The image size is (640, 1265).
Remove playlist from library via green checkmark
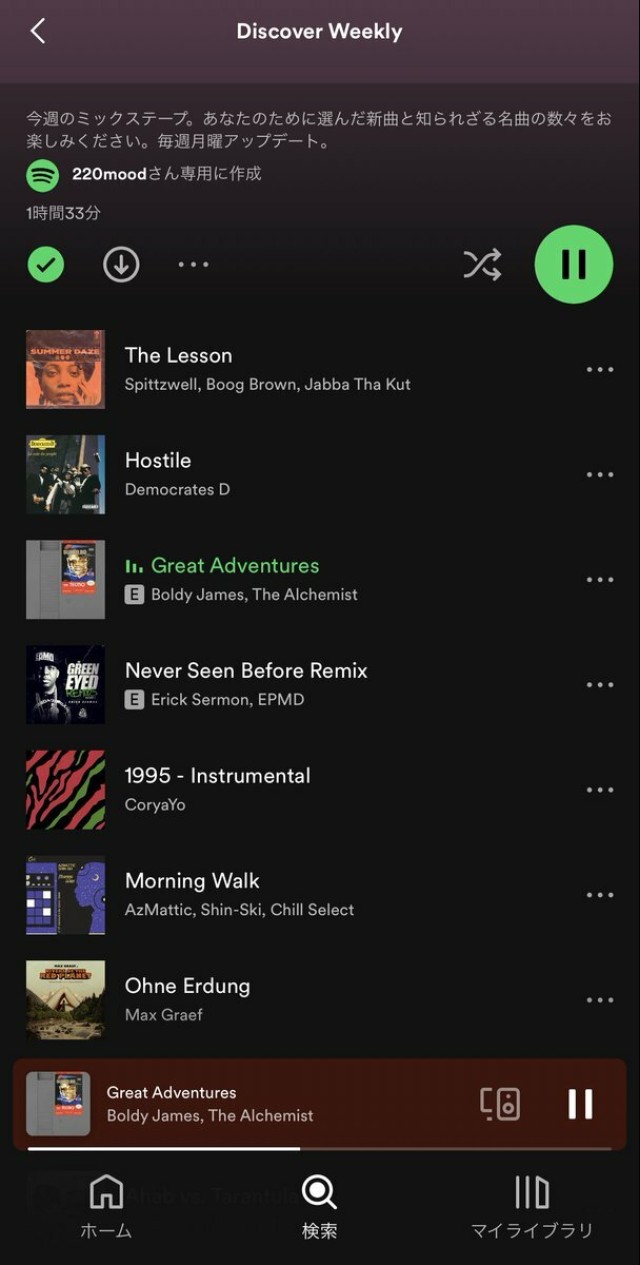tap(45, 265)
